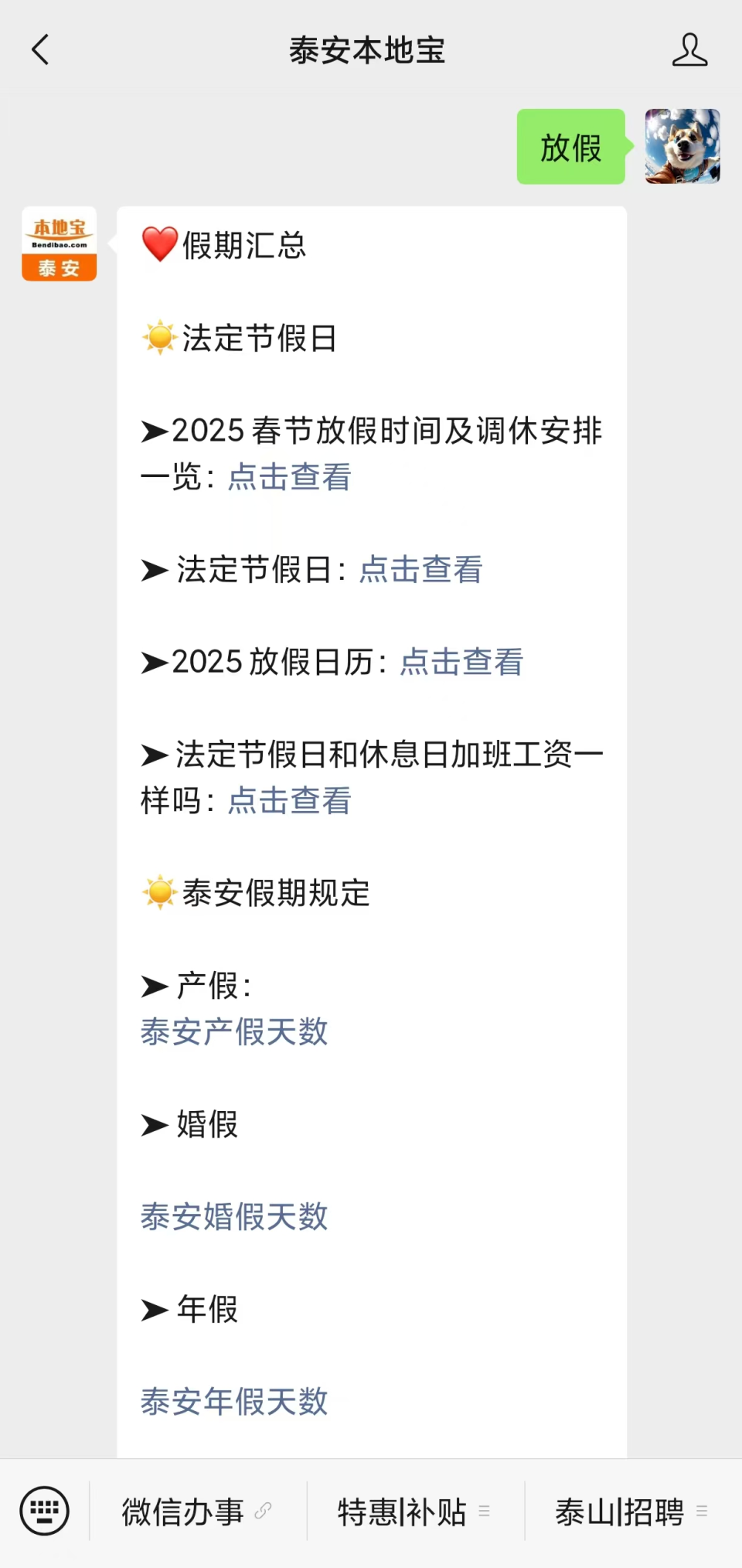Open 泰安年假天数 link
This screenshot has height=1568, width=742.
(234, 1402)
